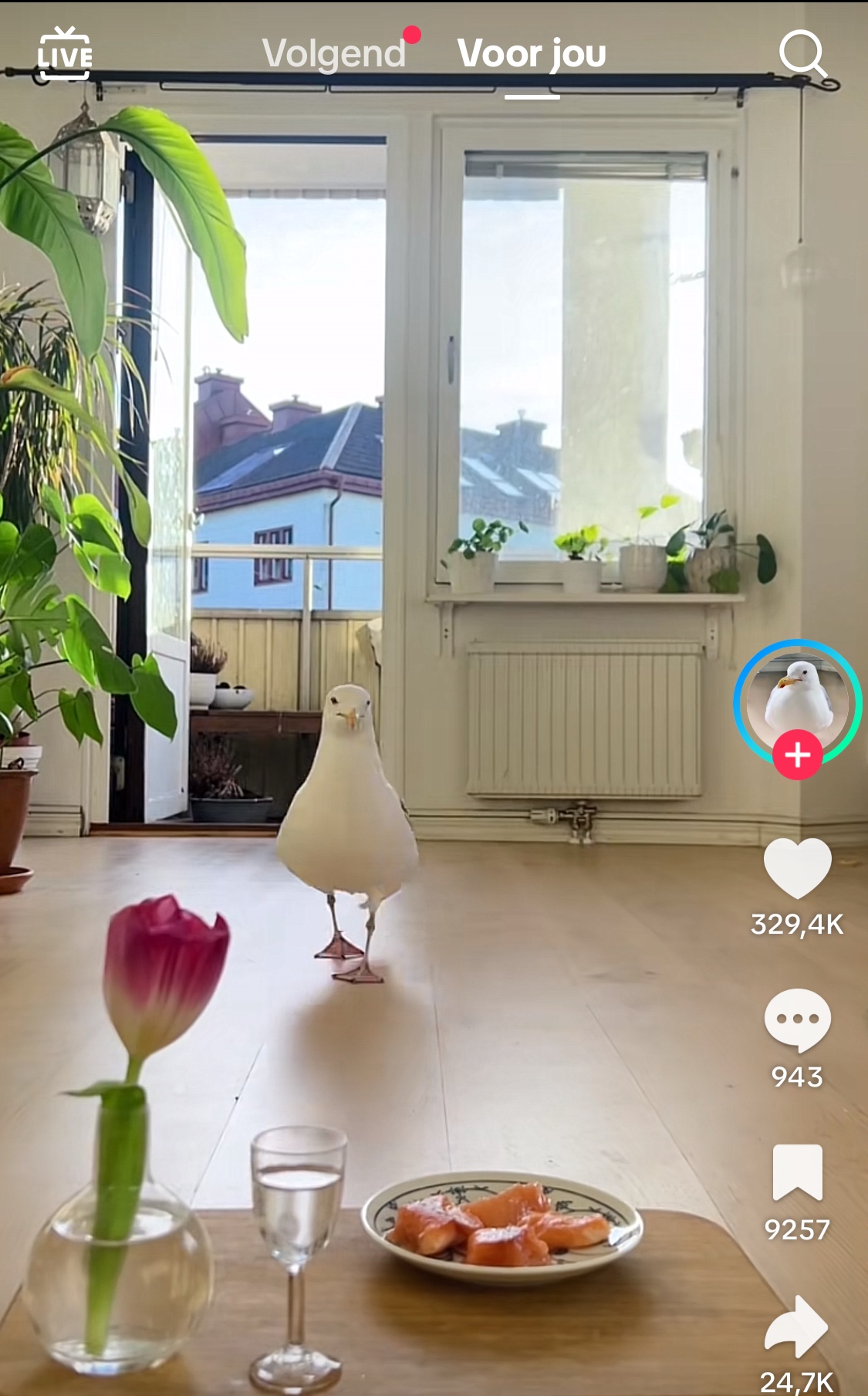Bookmark this video to favorites
Viewport: 868px width, 1396px height.
(797, 1172)
